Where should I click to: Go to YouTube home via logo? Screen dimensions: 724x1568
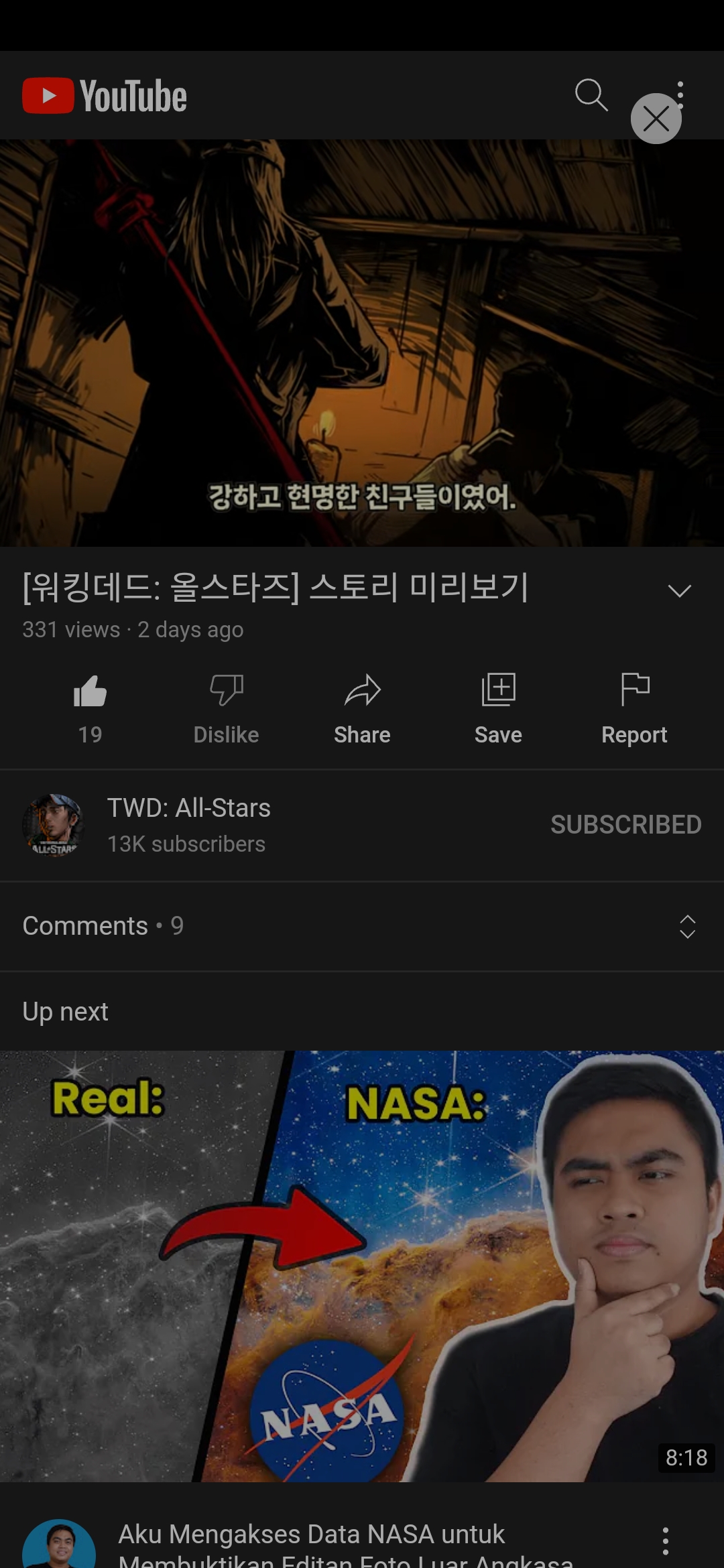(x=105, y=96)
